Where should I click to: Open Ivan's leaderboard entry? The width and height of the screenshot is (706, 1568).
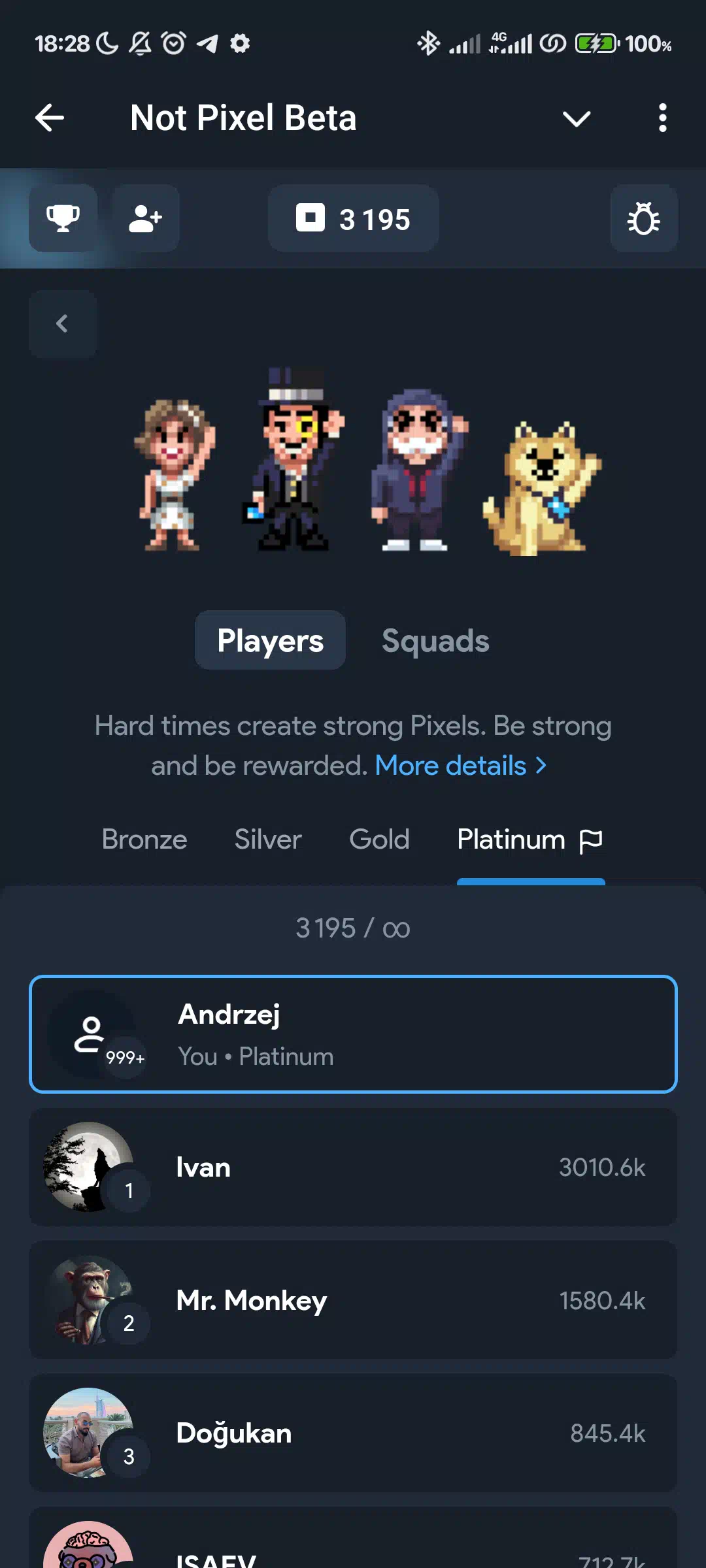[x=353, y=1167]
